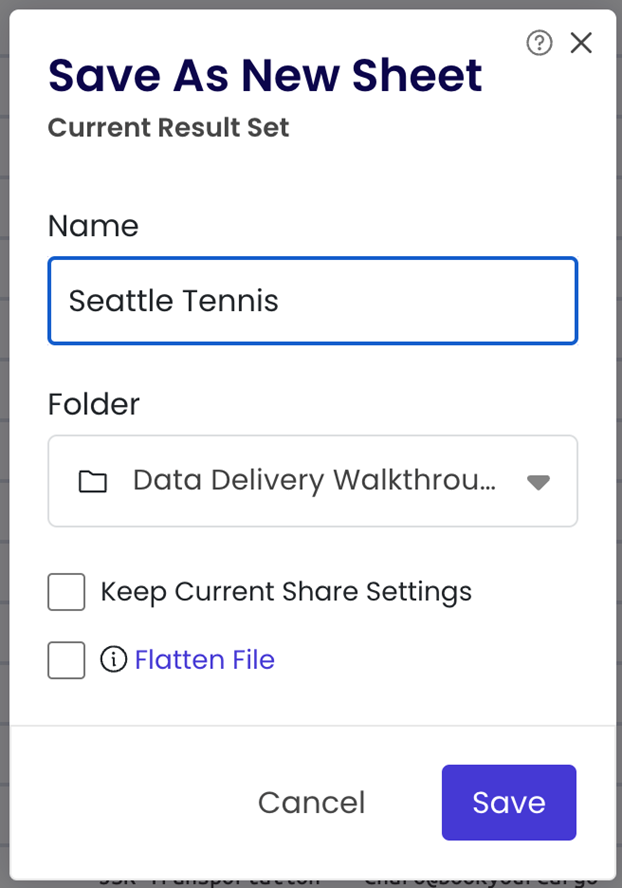Cancel saving the new sheet

coord(311,802)
